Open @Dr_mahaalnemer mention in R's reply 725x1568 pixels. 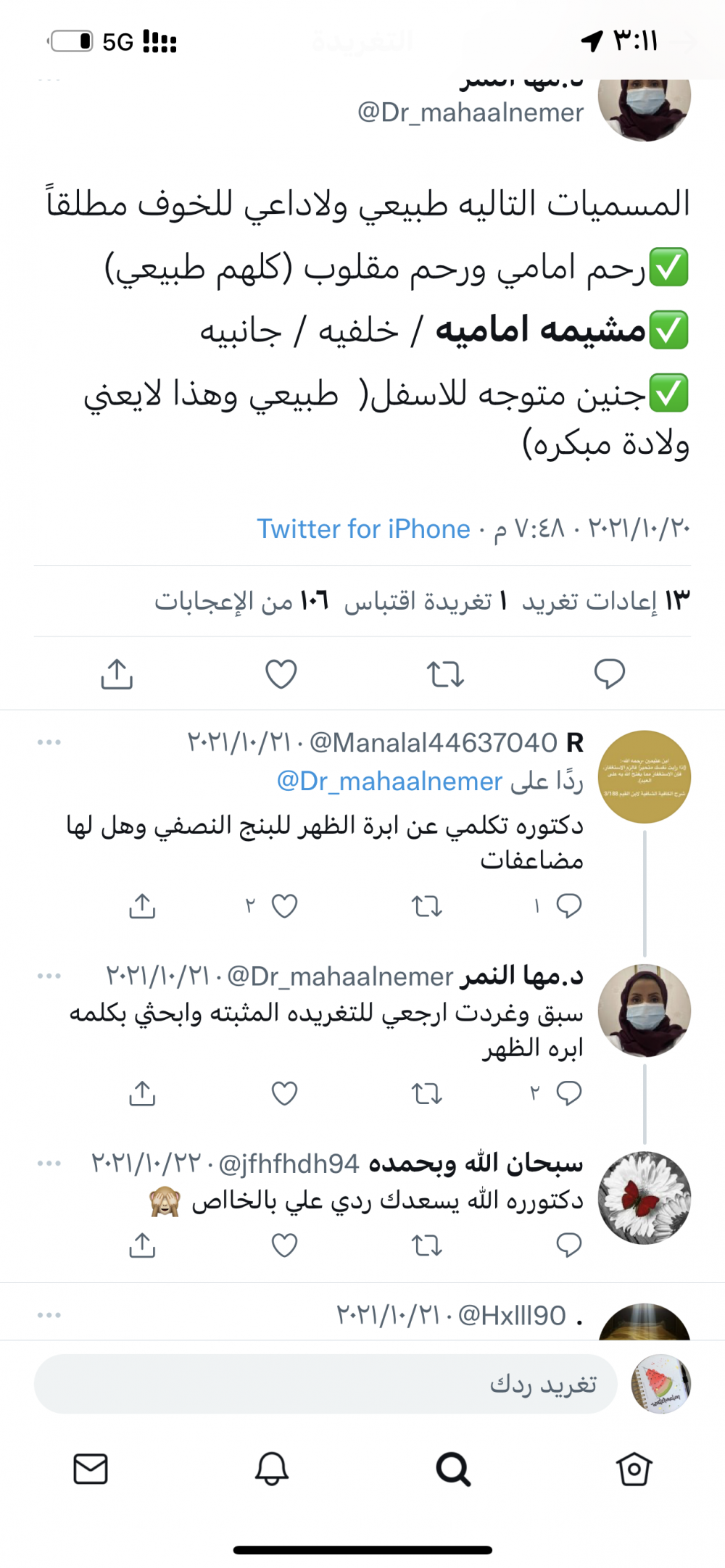(389, 781)
